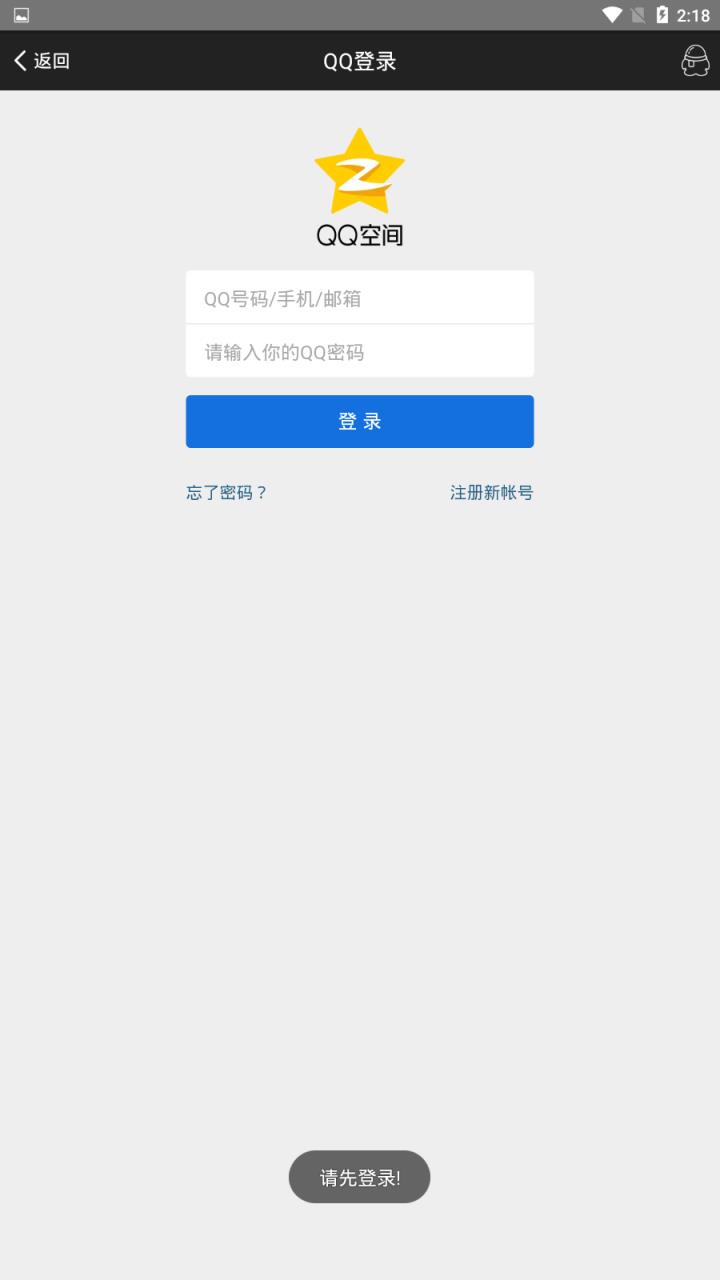Click the QQ登录 title text
The height and width of the screenshot is (1280, 720).
point(359,61)
